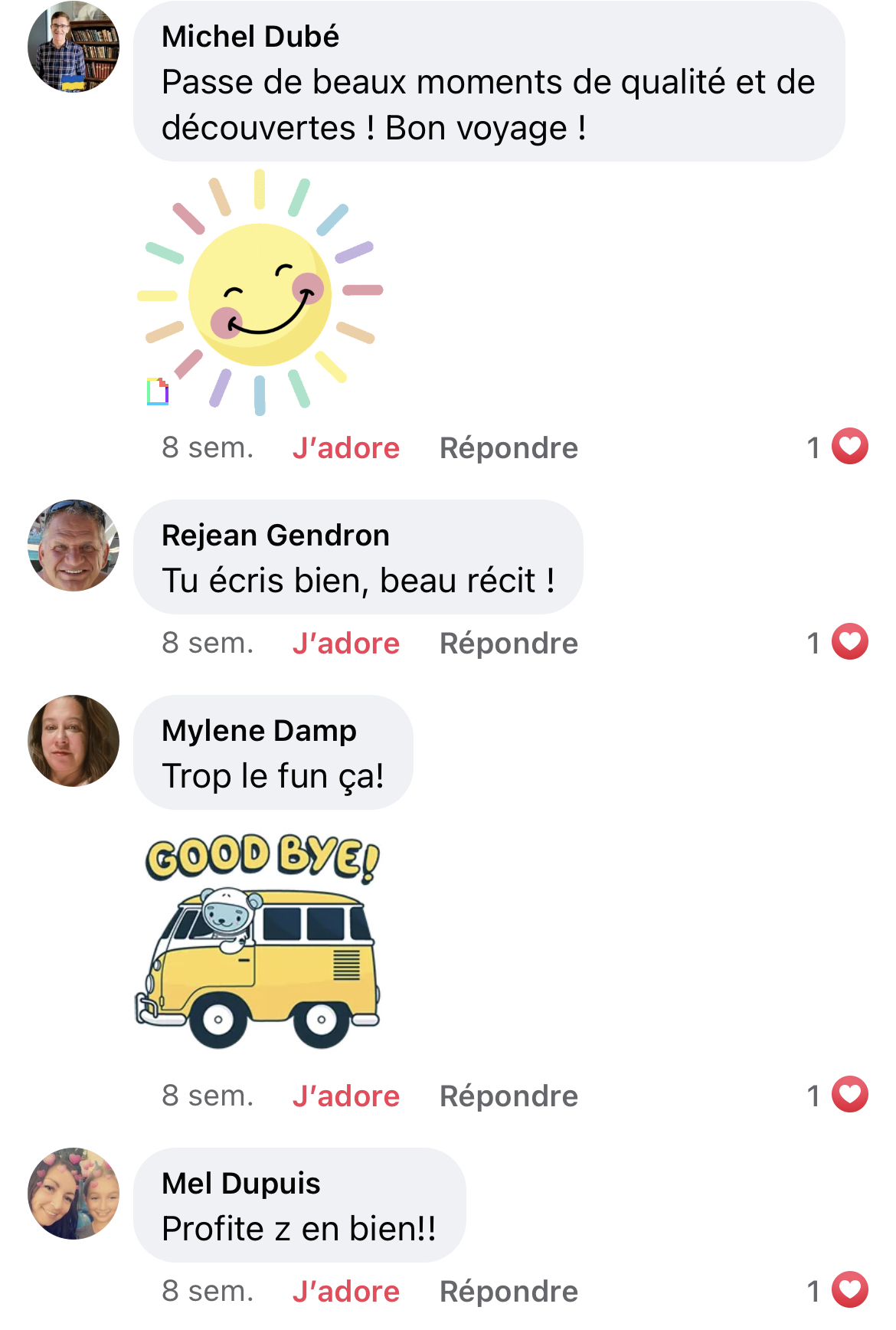Open the sun sticker in Michel's comment
Screen dimensions: 896x1330
[x=260, y=293]
